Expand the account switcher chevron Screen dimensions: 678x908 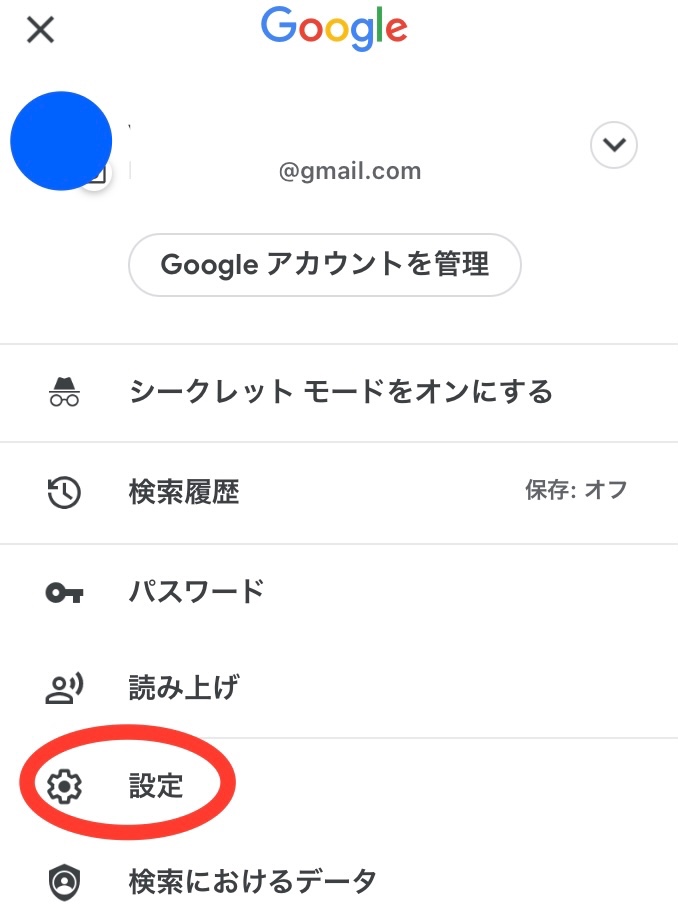pos(613,146)
